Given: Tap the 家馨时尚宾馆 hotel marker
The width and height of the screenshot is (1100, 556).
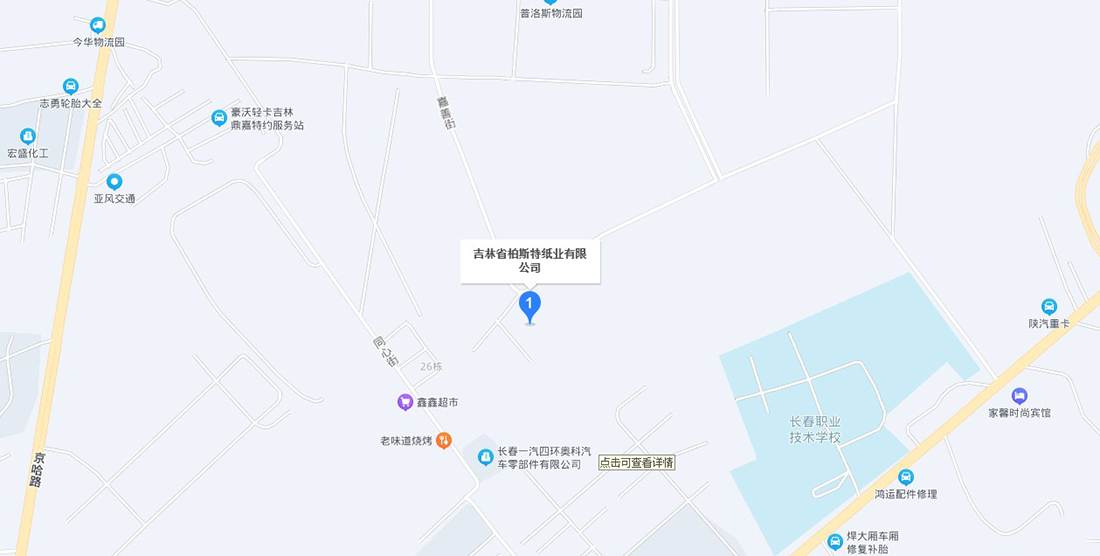Looking at the screenshot, I should tap(1019, 396).
